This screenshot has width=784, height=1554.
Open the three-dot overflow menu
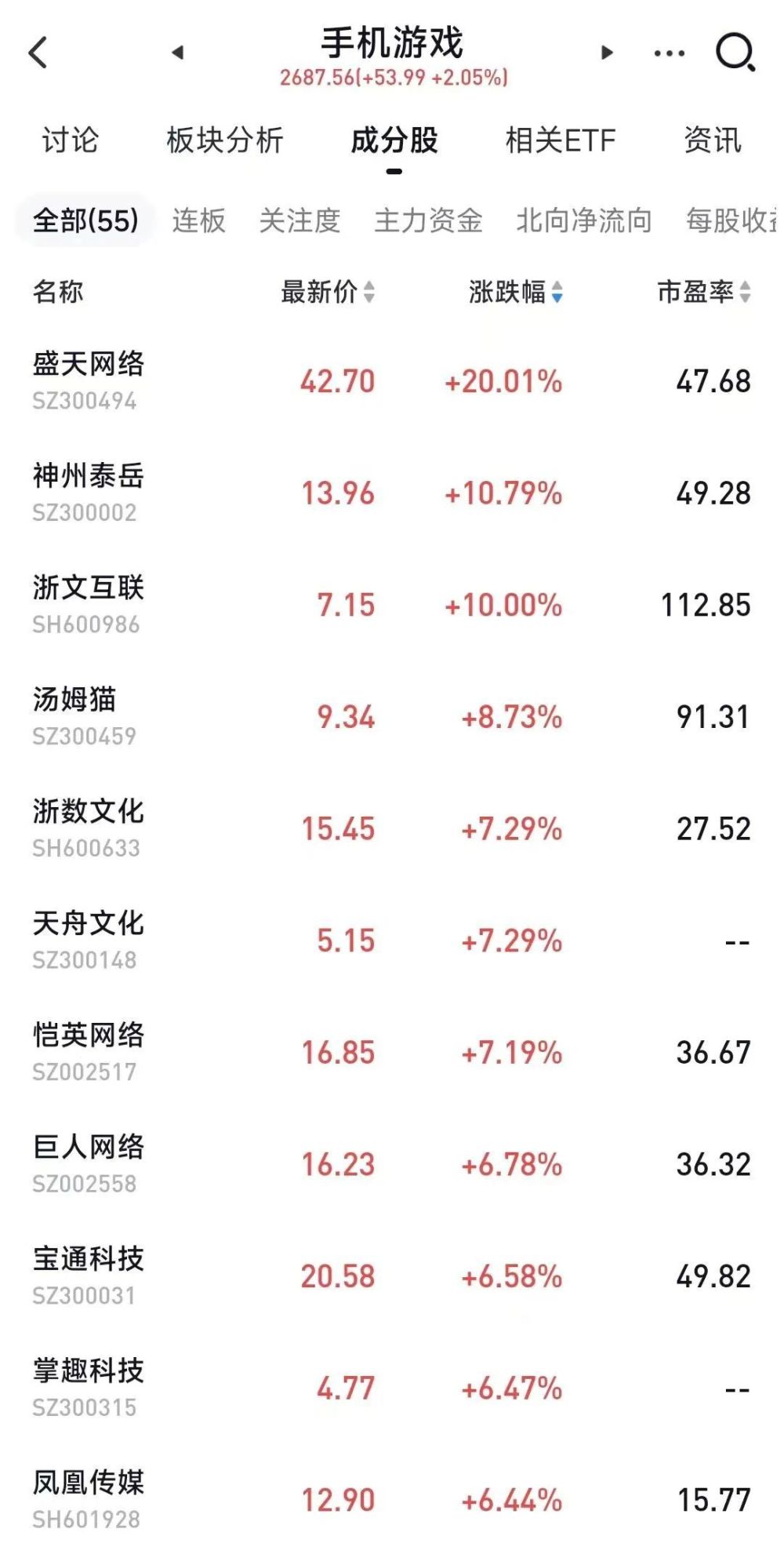point(669,53)
